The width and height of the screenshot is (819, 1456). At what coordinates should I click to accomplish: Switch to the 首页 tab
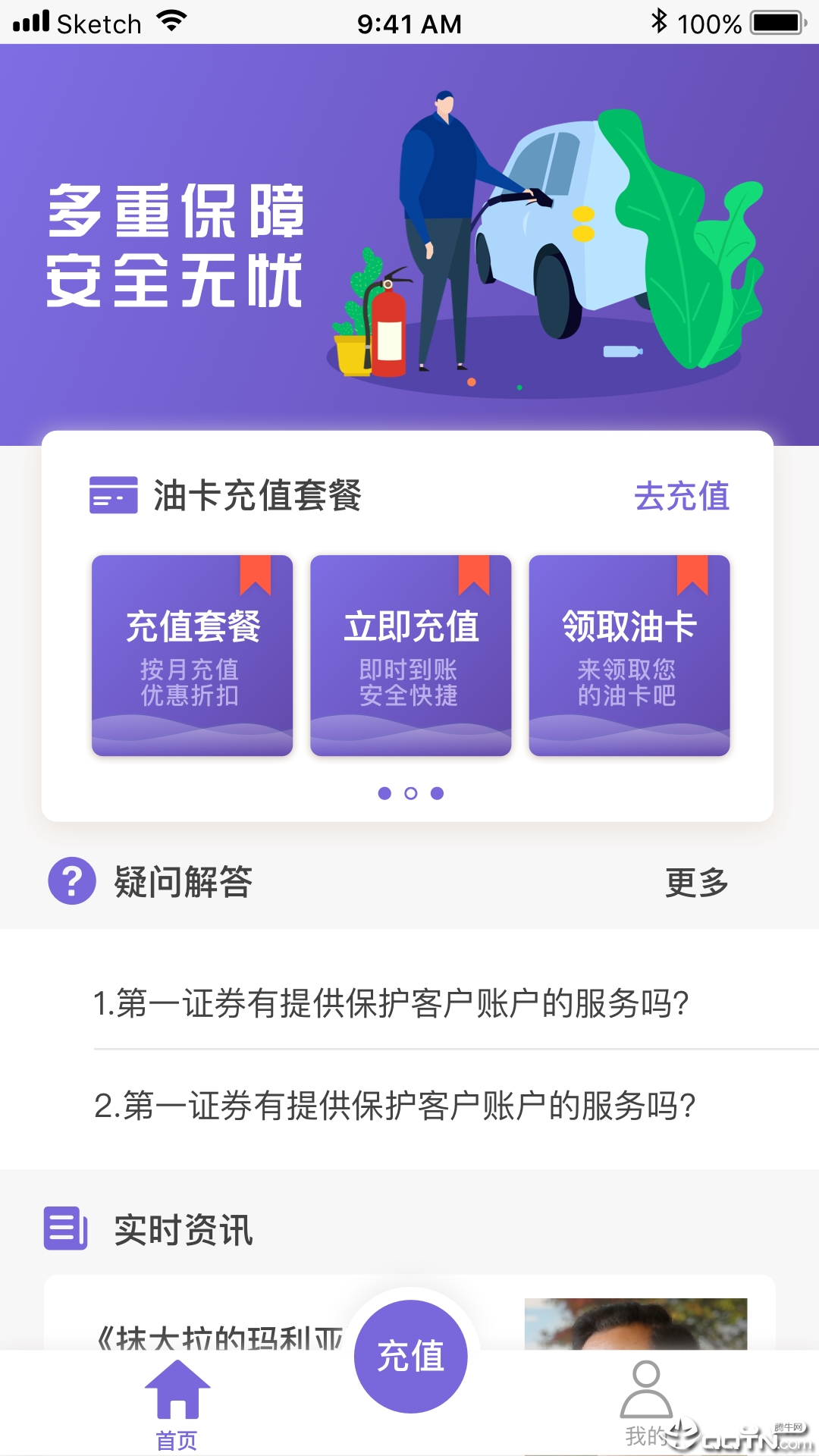[177, 1404]
